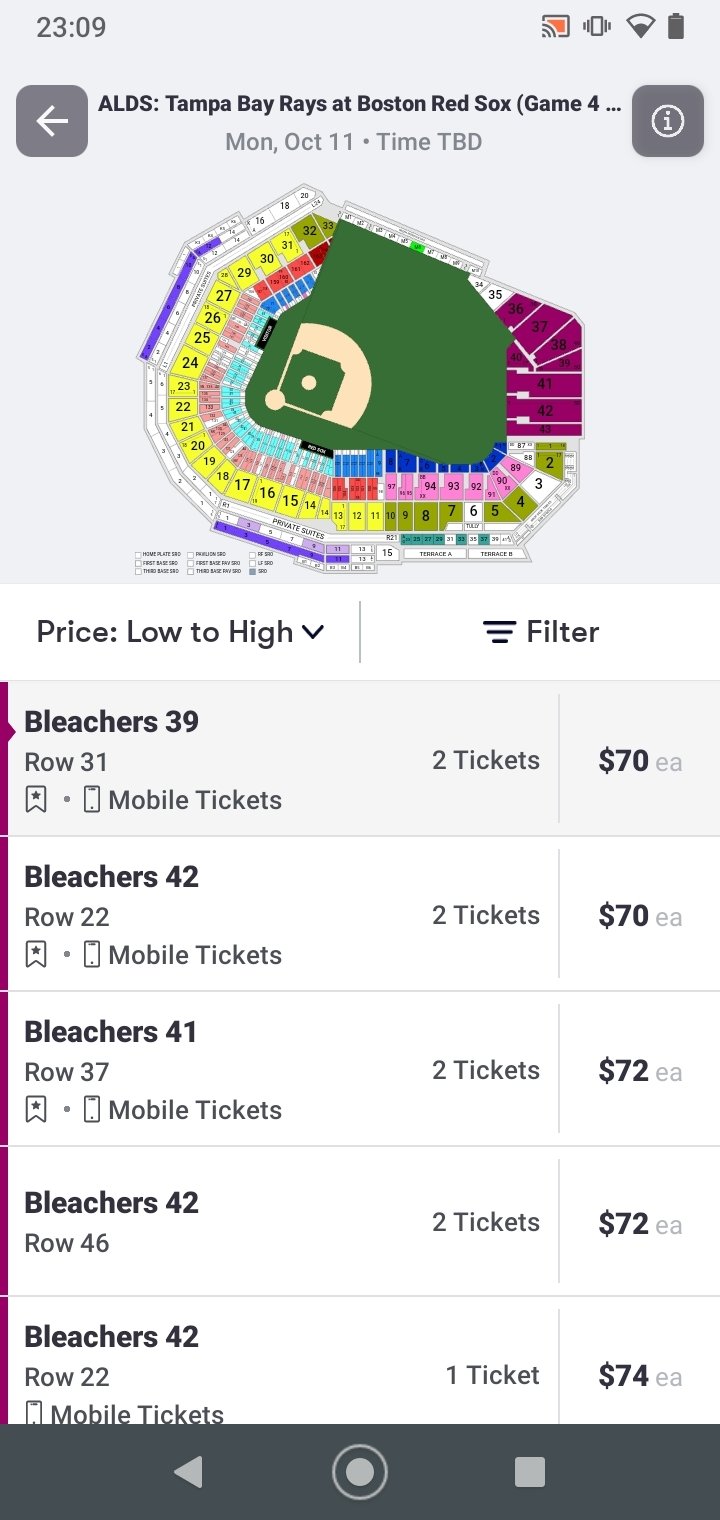The width and height of the screenshot is (720, 1520).
Task: Open the event info icon
Action: click(667, 121)
